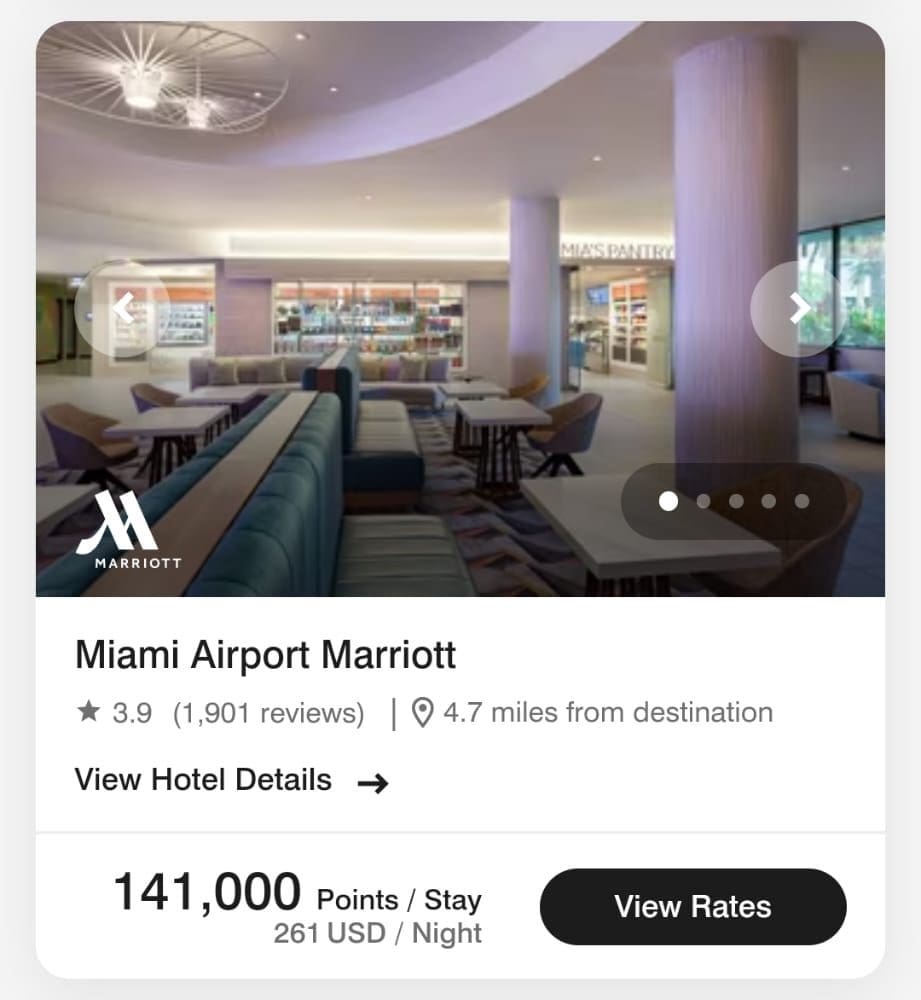
Task: Click the right chevron to view next photo
Action: tap(797, 308)
